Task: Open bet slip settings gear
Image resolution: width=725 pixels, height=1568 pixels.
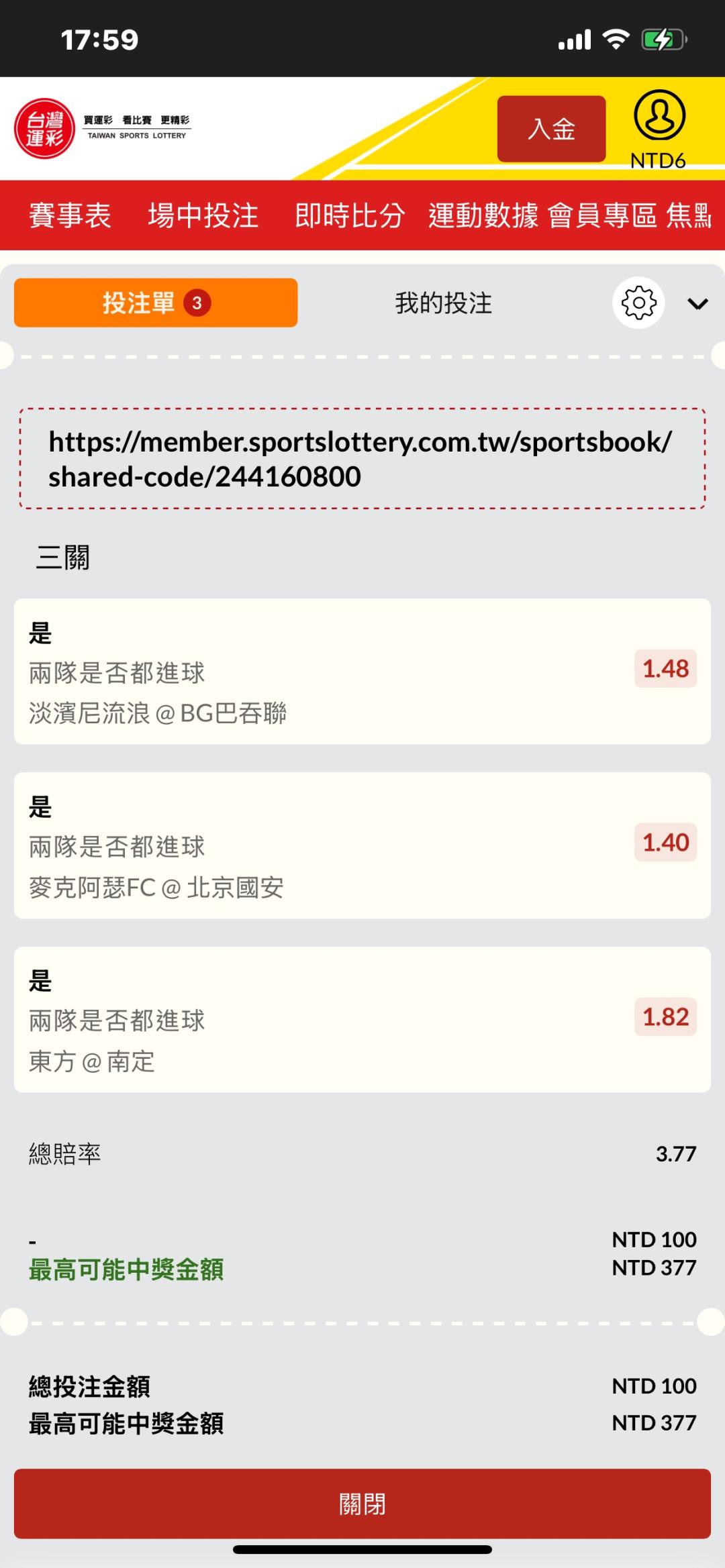Action: pos(638,303)
